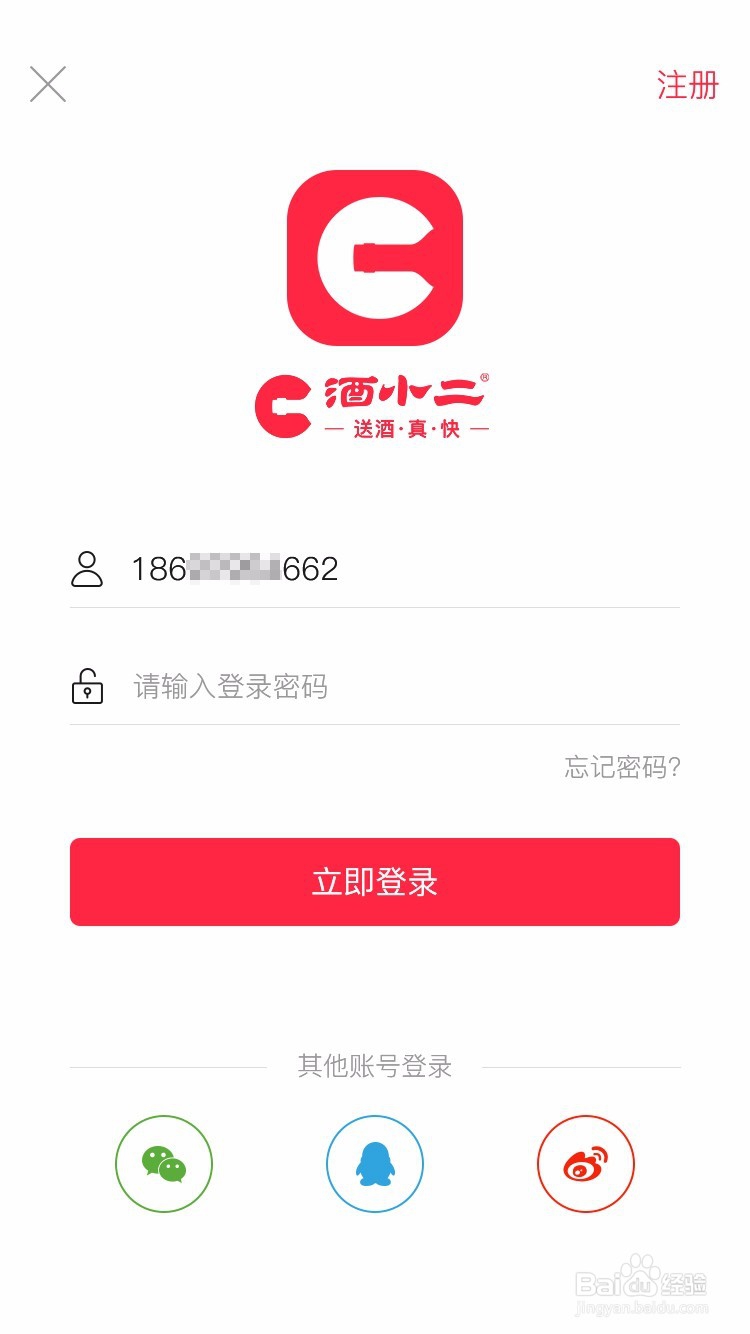Log in with QQ
The image size is (750, 1334).
pyautogui.click(x=375, y=1164)
